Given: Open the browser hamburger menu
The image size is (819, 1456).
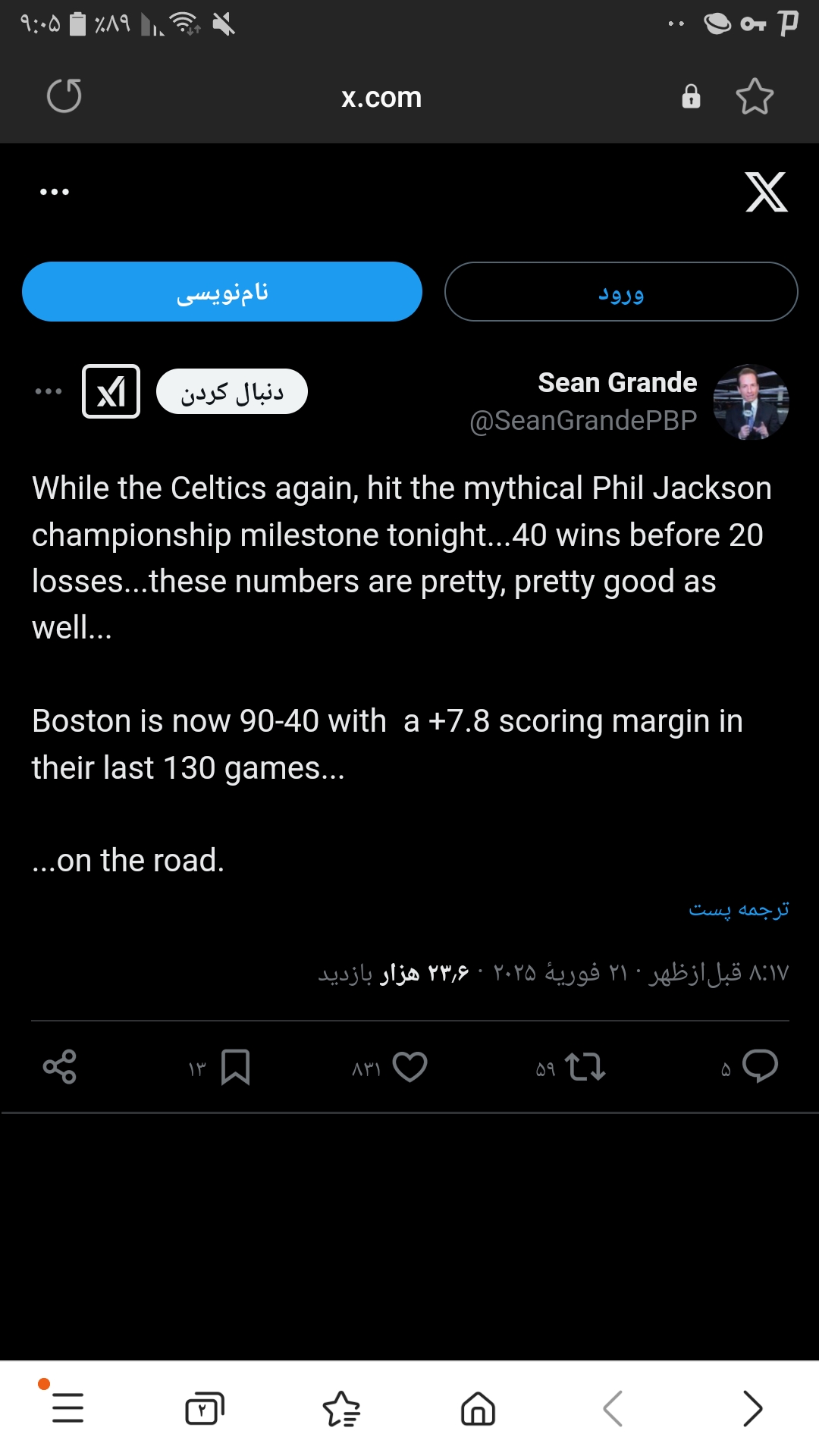Looking at the screenshot, I should [x=67, y=1408].
